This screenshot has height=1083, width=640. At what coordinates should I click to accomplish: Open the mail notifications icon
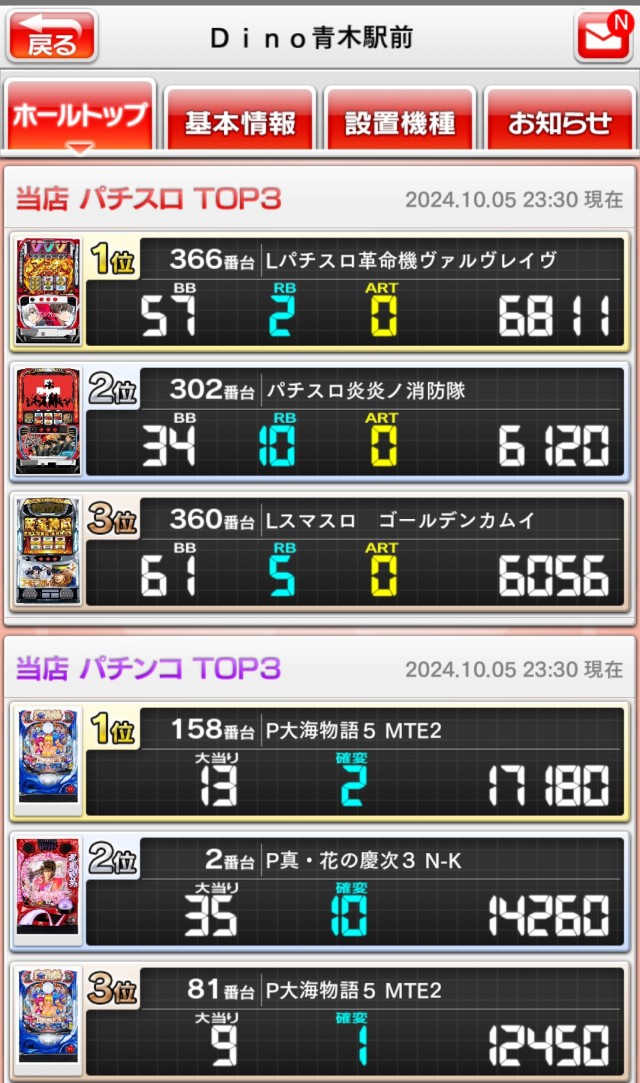602,37
